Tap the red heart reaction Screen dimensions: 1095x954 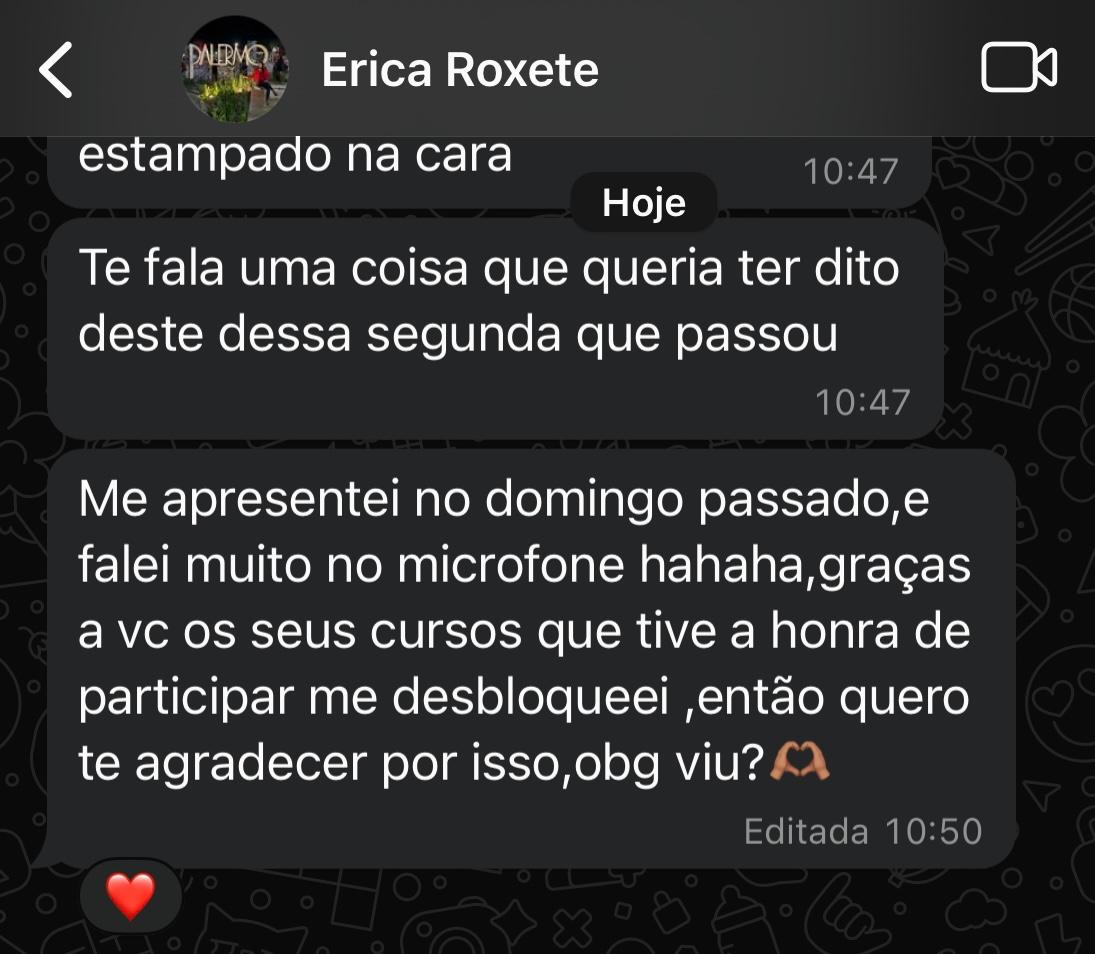coord(131,895)
